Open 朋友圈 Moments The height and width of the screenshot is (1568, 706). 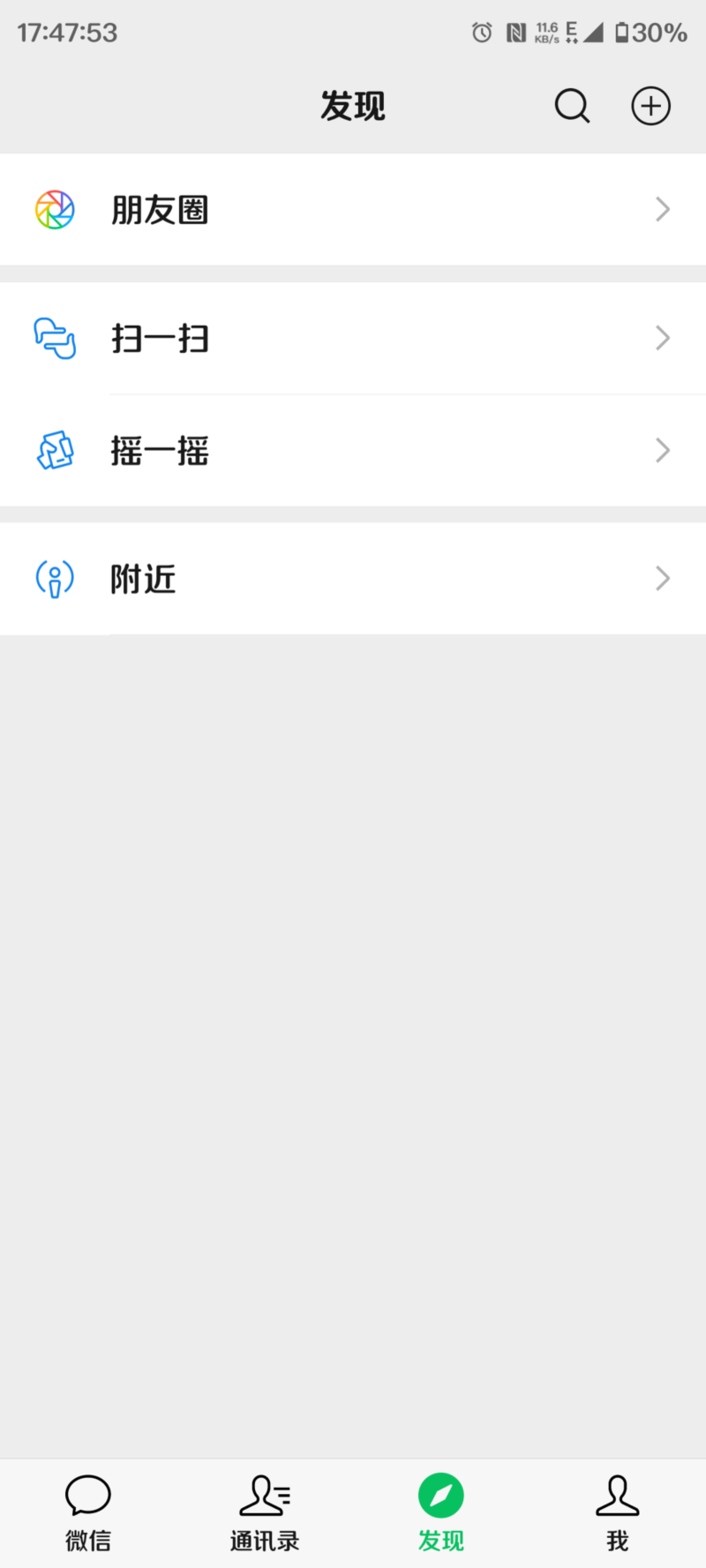click(x=353, y=210)
